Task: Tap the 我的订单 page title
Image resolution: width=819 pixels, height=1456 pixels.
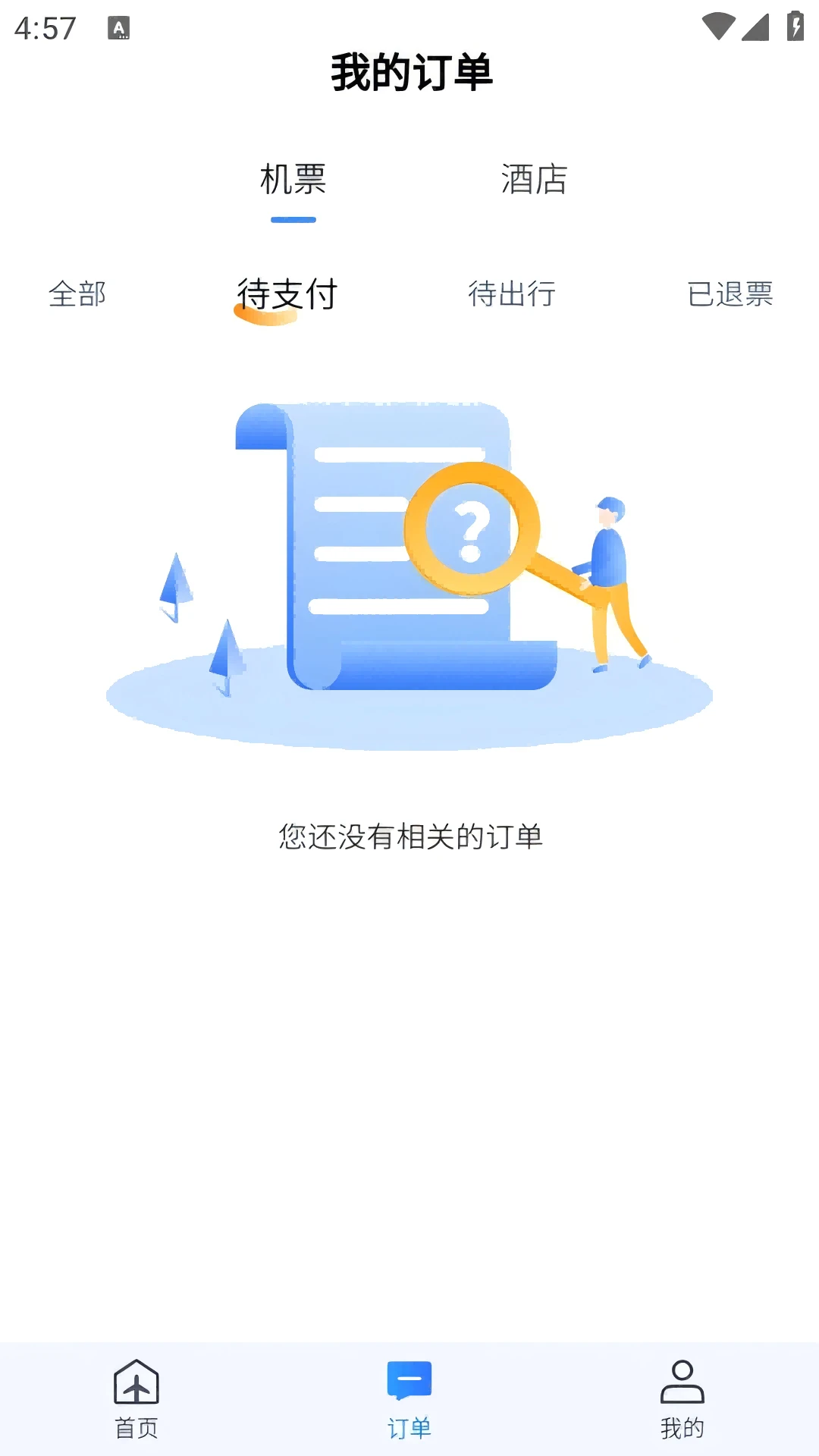Action: pos(409,70)
